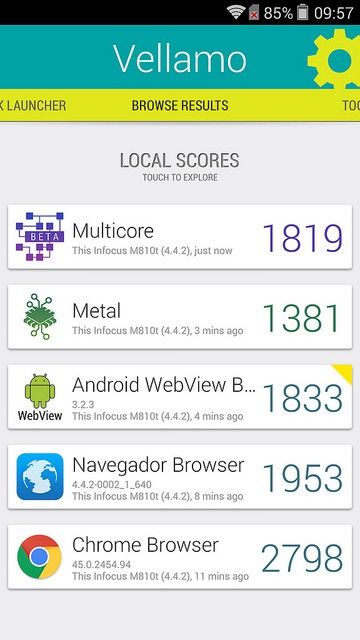
Task: Switch to the Tools tab
Action: 351,105
